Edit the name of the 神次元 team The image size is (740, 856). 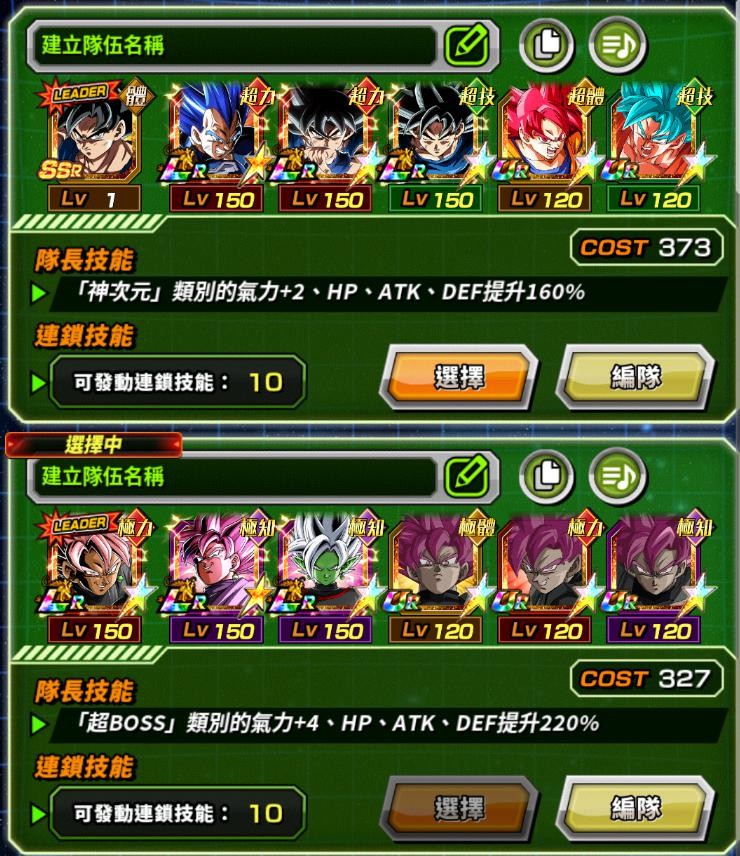(465, 44)
